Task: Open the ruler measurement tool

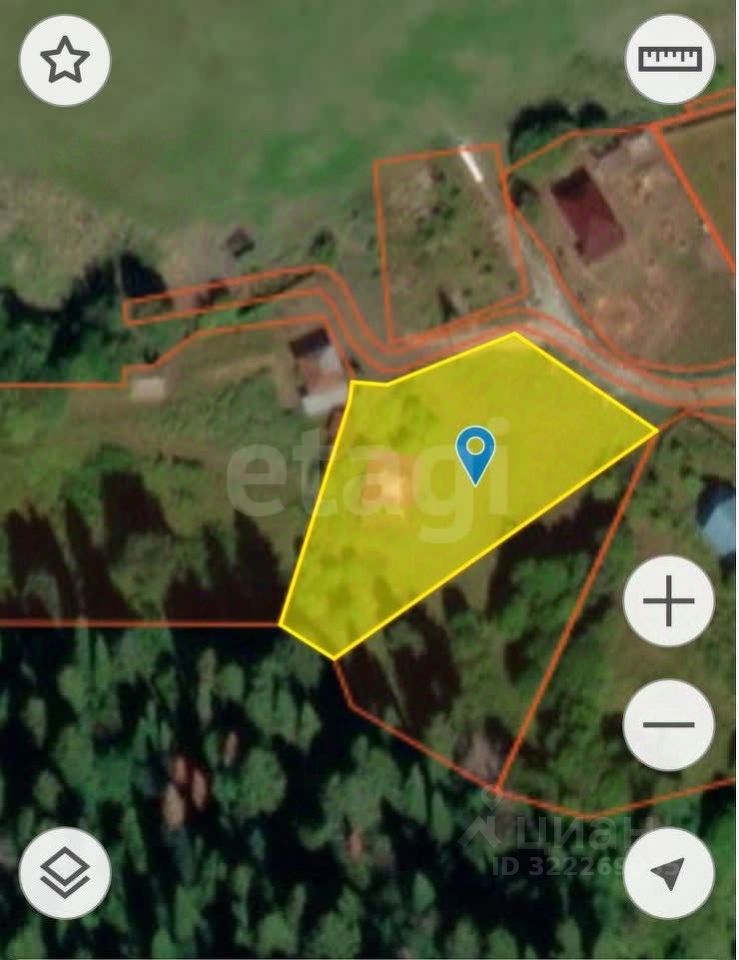Action: tap(671, 58)
